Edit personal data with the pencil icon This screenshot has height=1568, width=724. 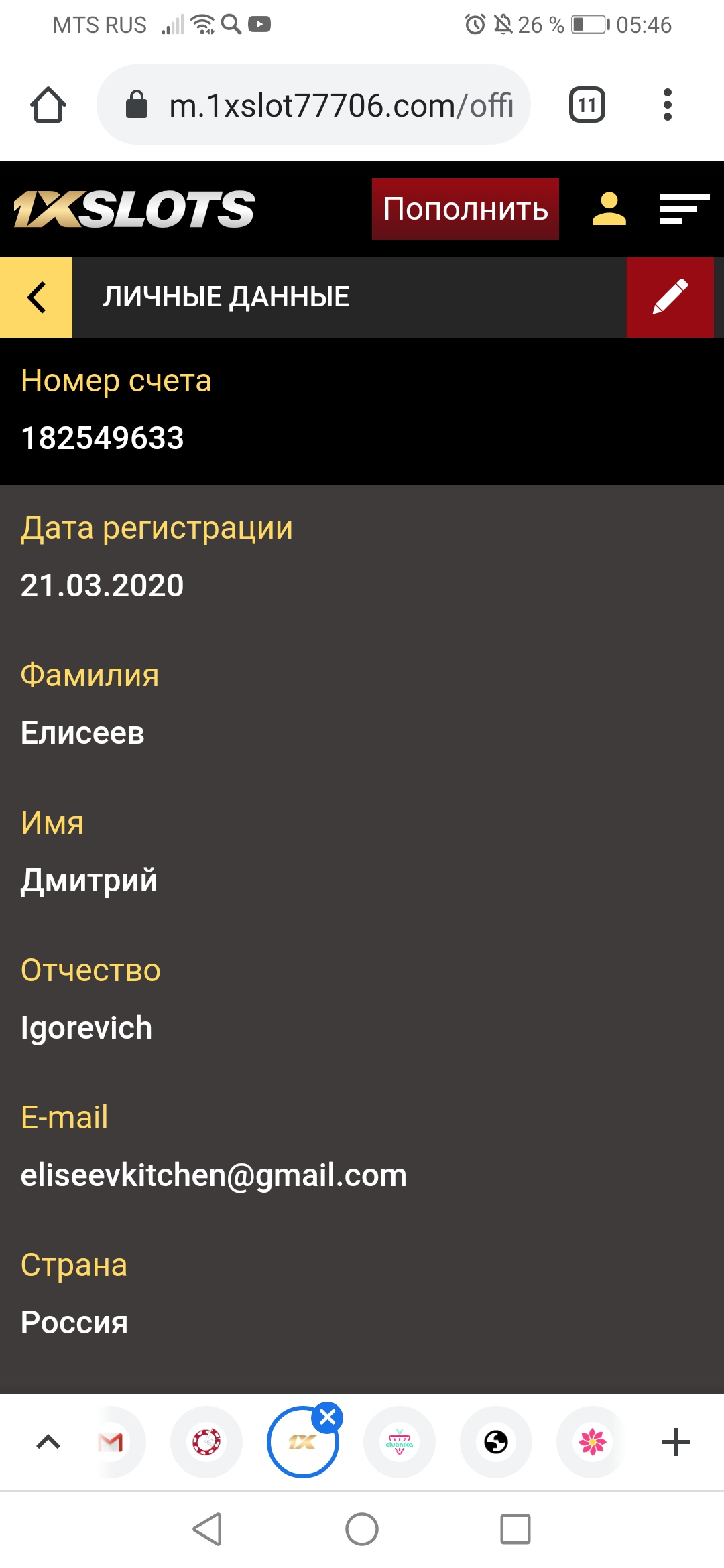point(670,298)
